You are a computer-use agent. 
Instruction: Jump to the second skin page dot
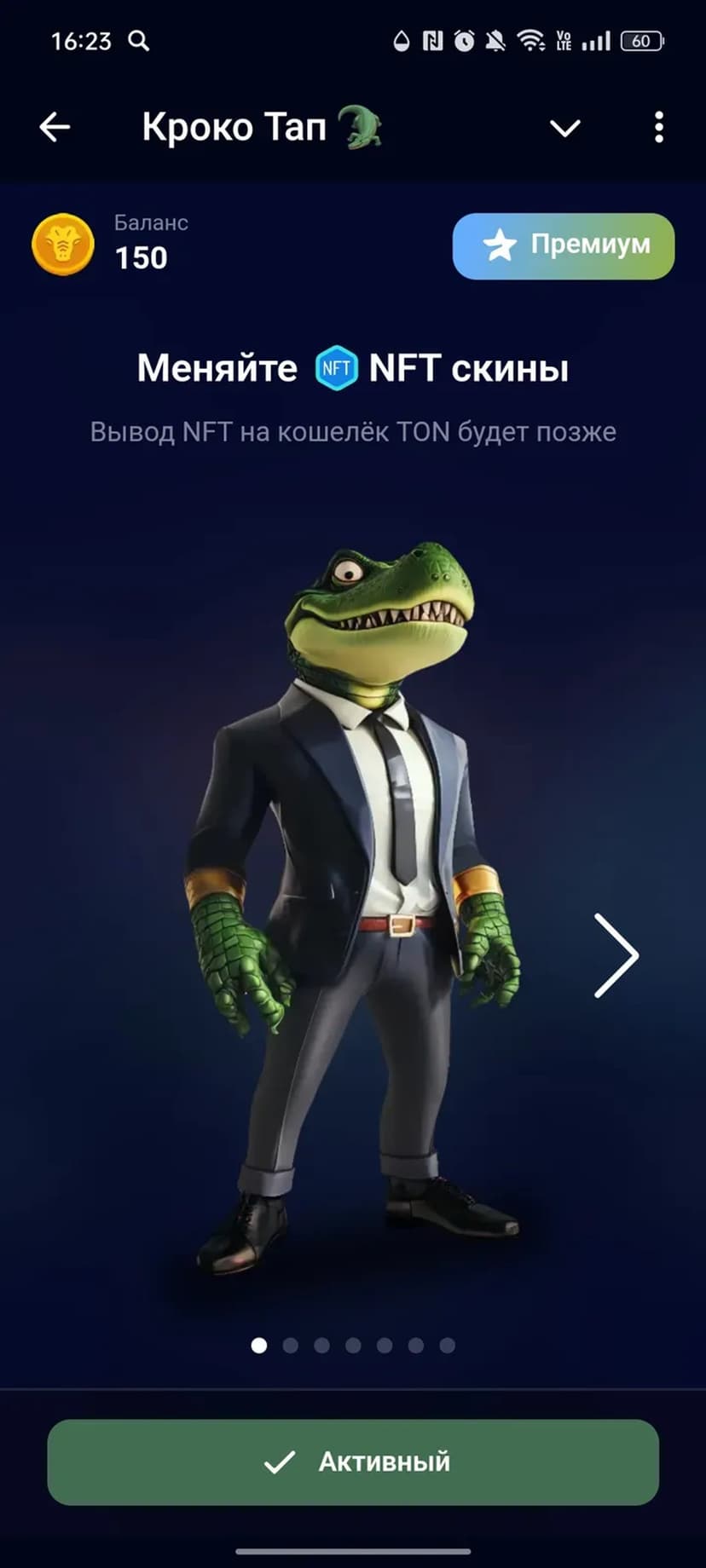[290, 1346]
